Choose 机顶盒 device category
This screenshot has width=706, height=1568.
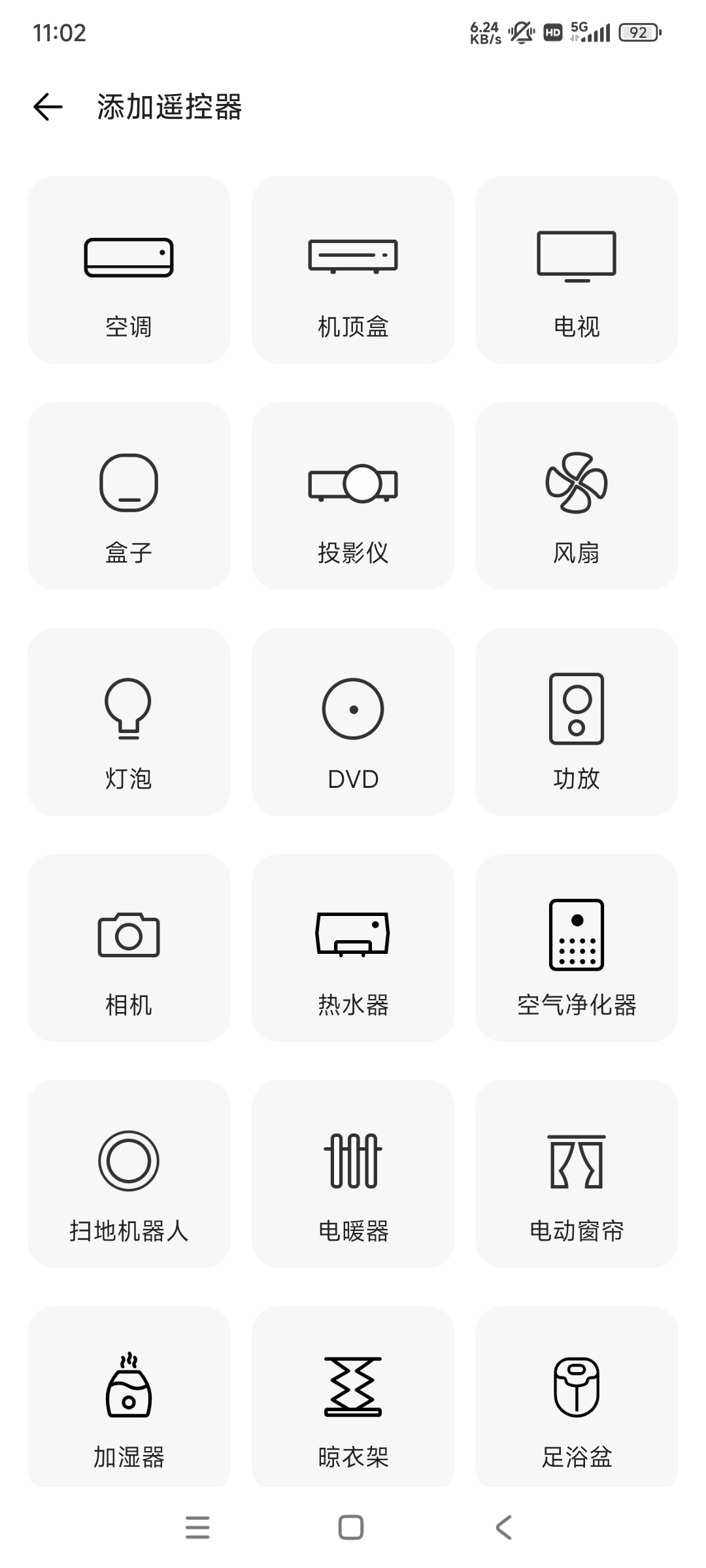[353, 270]
